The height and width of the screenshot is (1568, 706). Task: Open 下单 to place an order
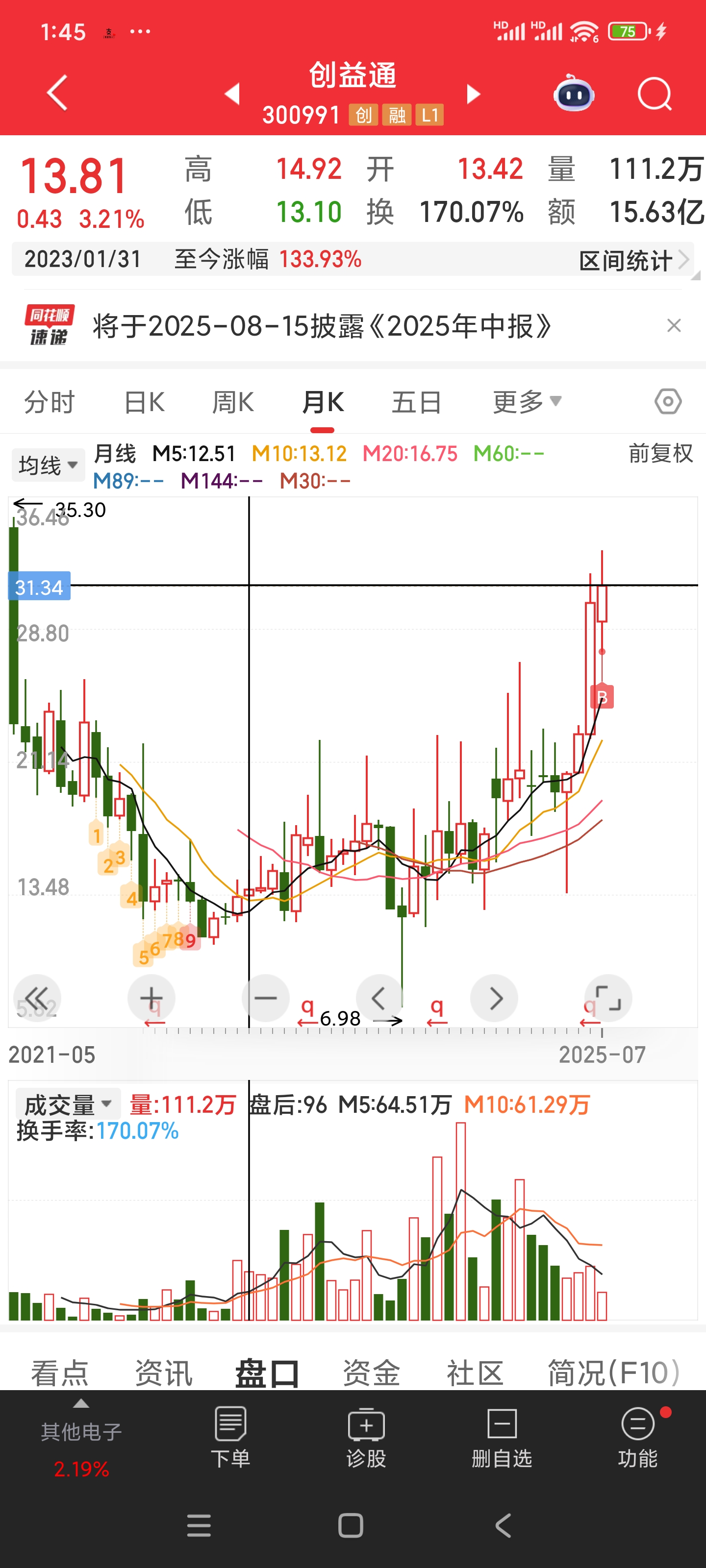point(230,1437)
